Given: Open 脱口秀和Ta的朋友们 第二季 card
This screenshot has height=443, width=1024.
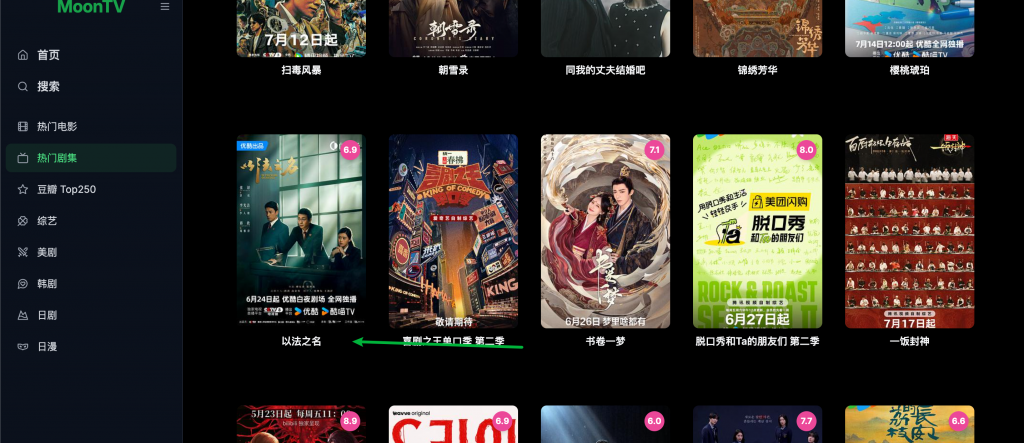Looking at the screenshot, I should pyautogui.click(x=757, y=231).
